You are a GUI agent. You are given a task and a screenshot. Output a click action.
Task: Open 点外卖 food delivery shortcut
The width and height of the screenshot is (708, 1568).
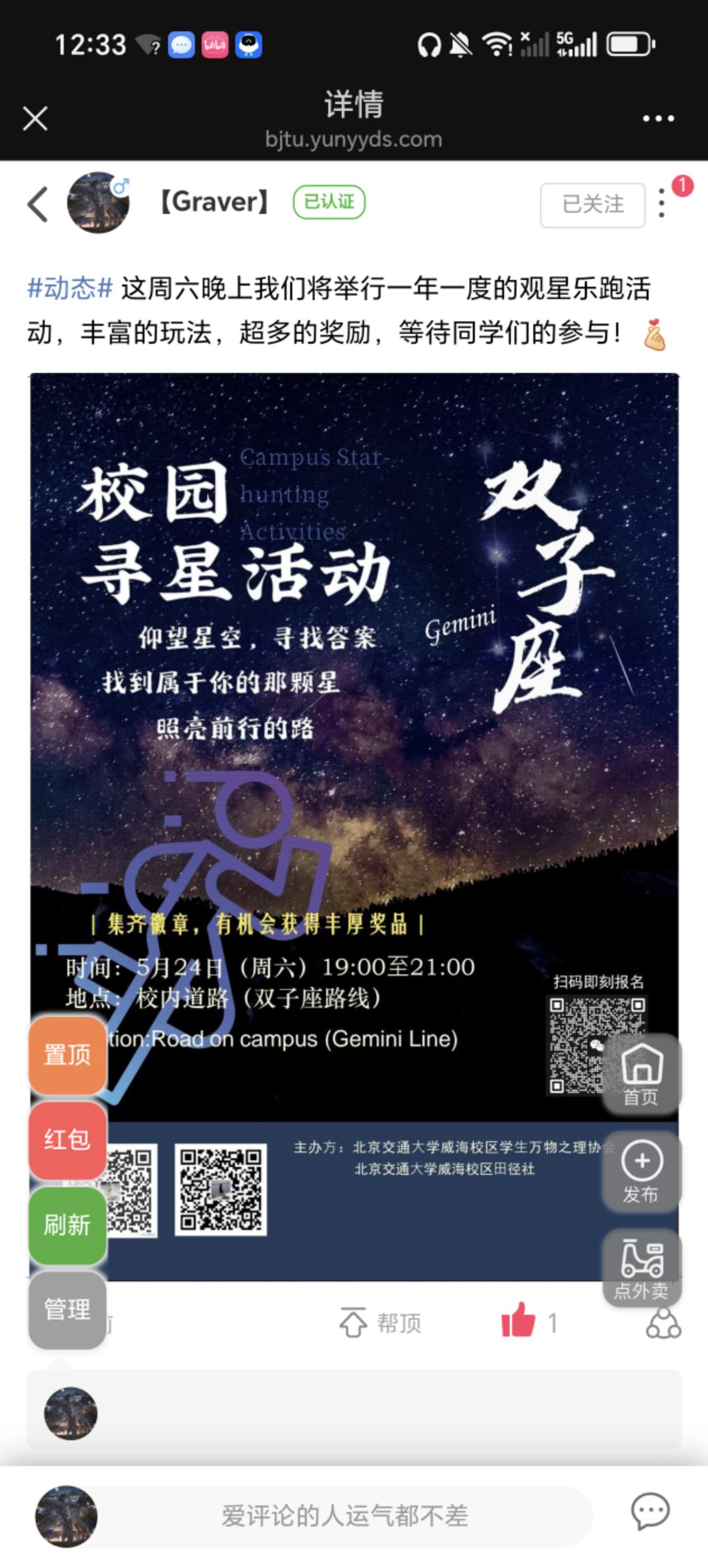(641, 1267)
